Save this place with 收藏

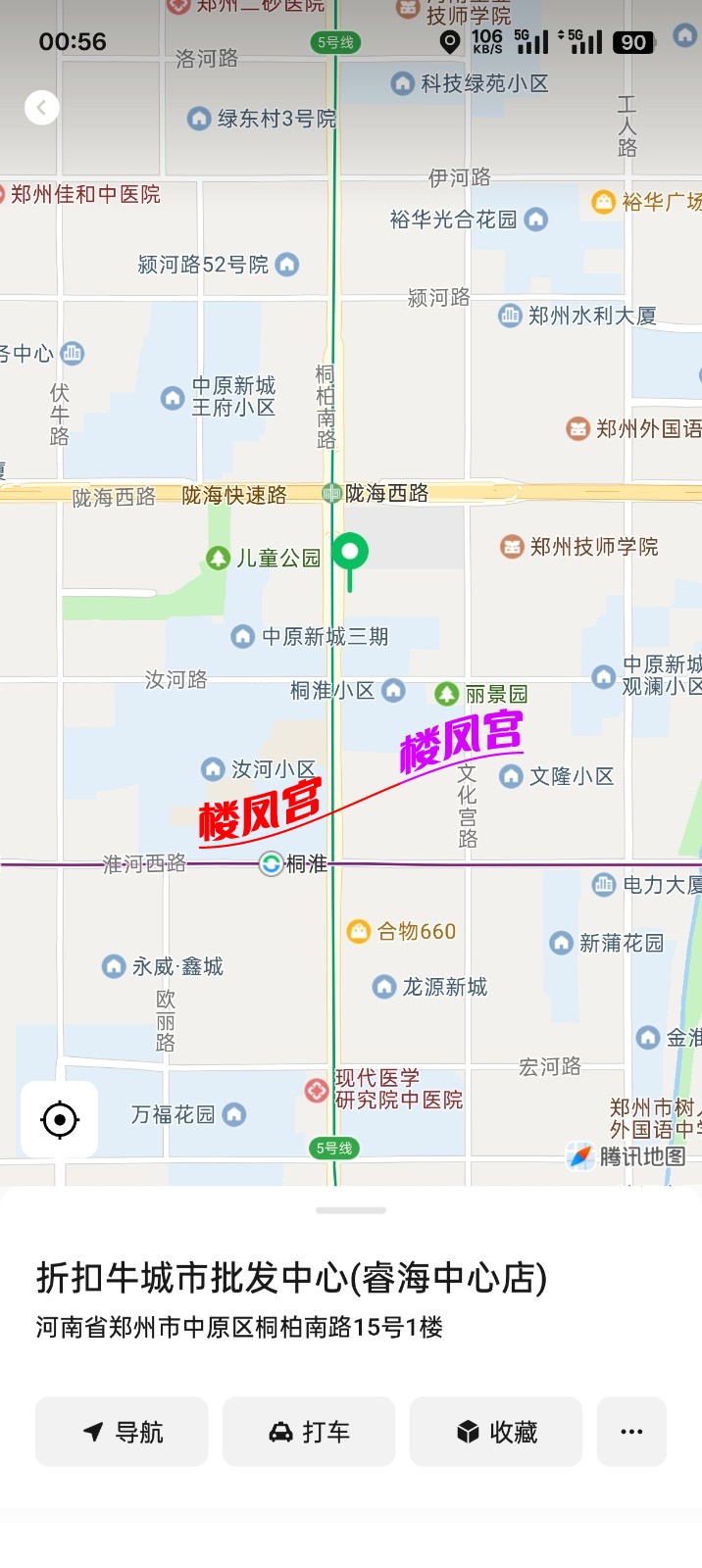pos(496,1432)
